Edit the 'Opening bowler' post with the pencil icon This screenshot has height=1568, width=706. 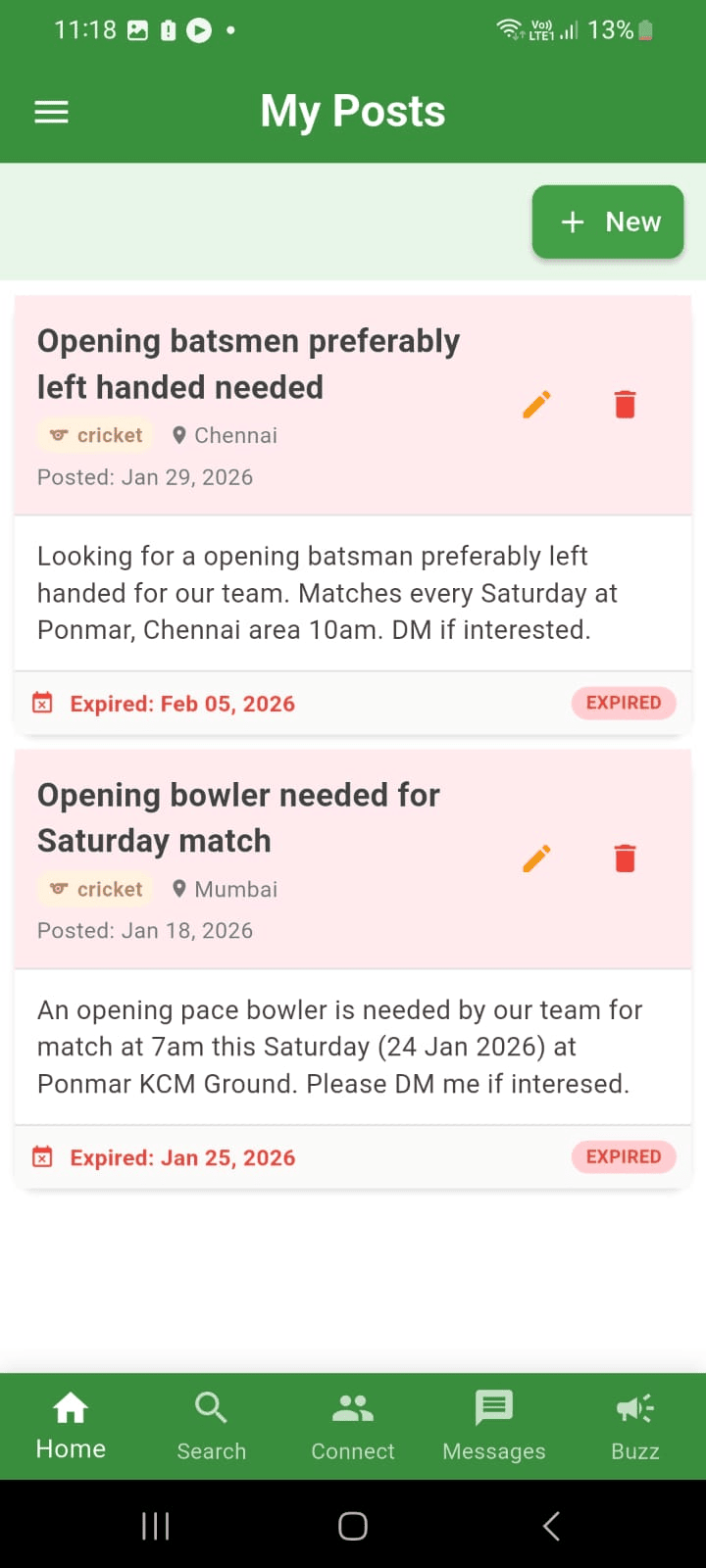536,857
